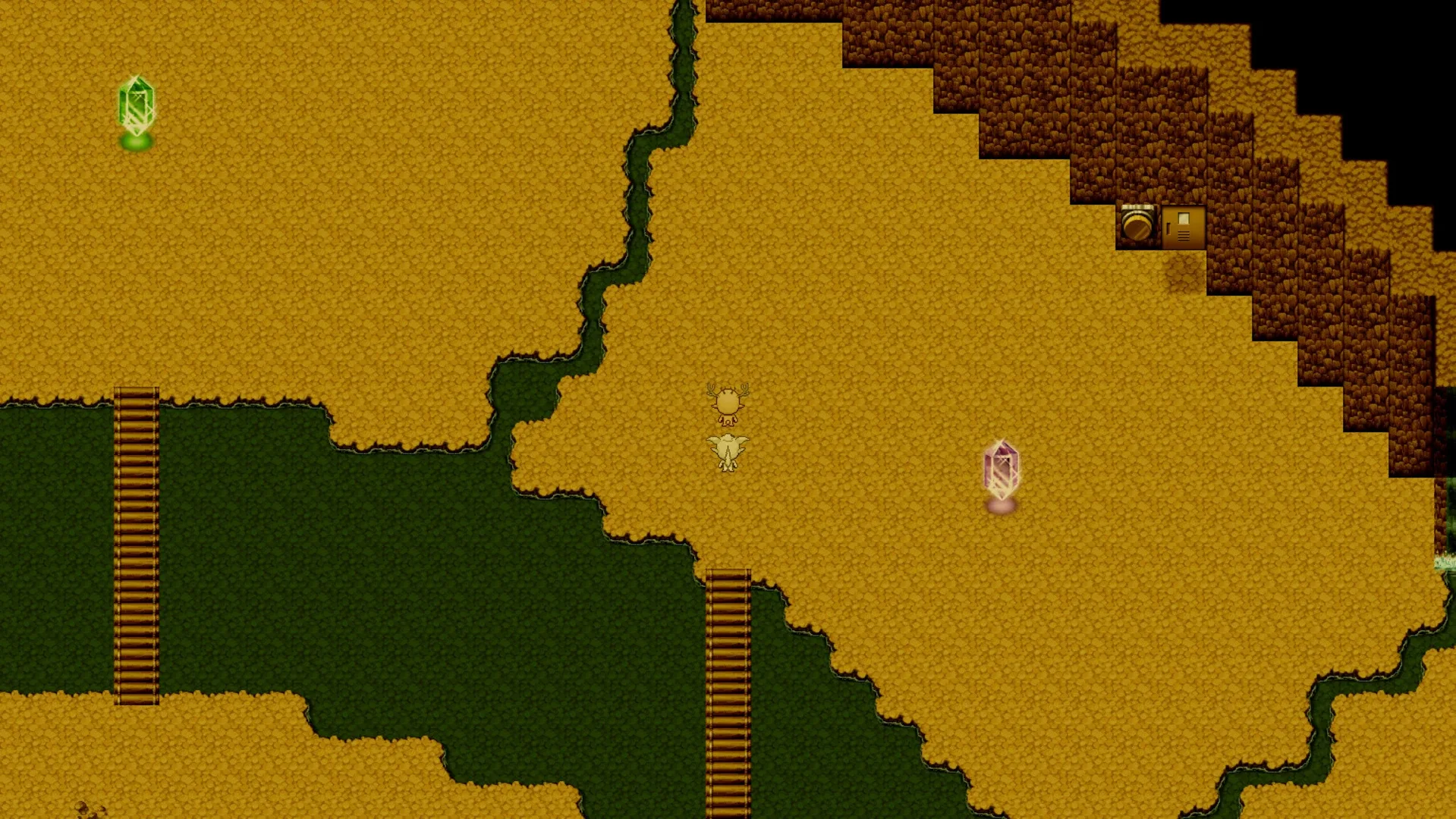Tap the pink crystal
1456x819 pixels.
click(1001, 471)
